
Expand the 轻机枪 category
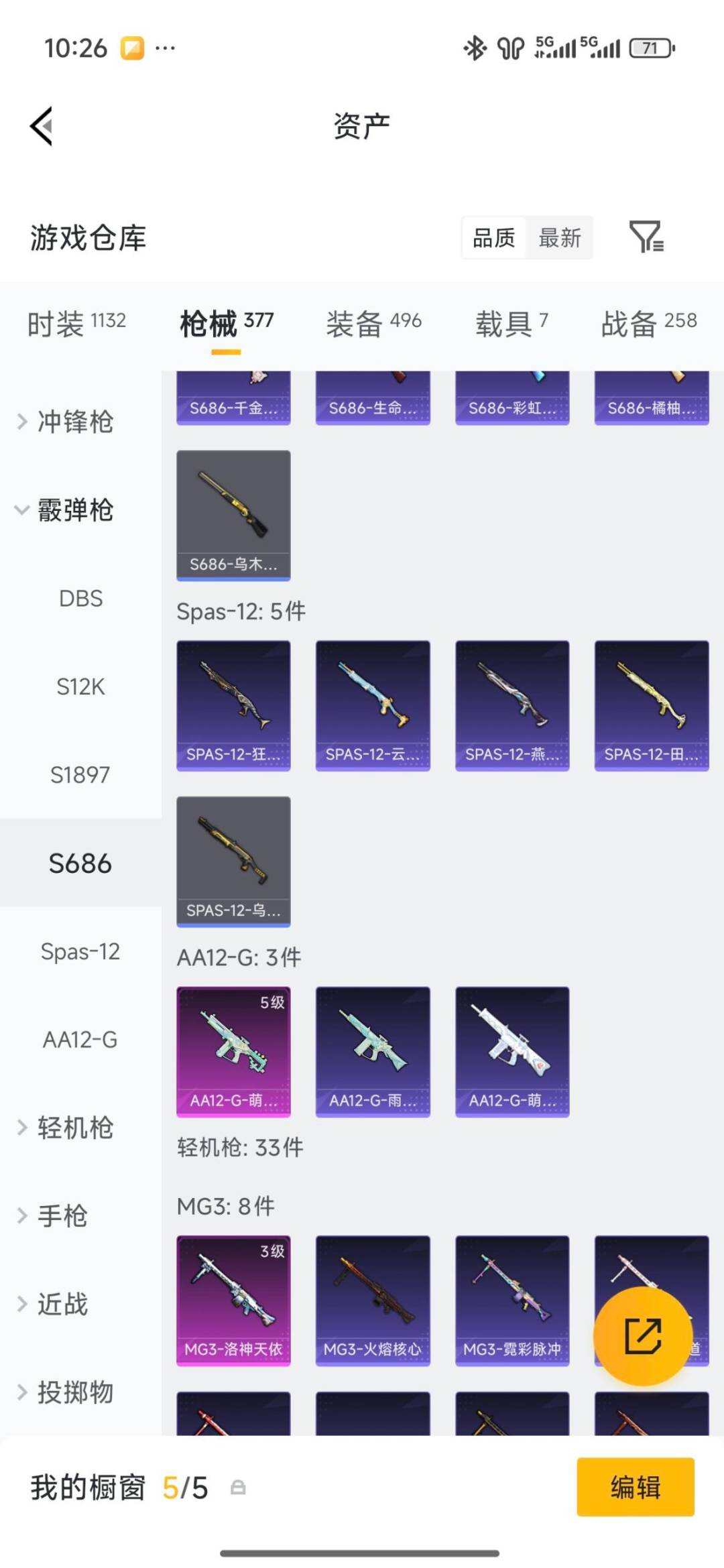coord(74,1128)
